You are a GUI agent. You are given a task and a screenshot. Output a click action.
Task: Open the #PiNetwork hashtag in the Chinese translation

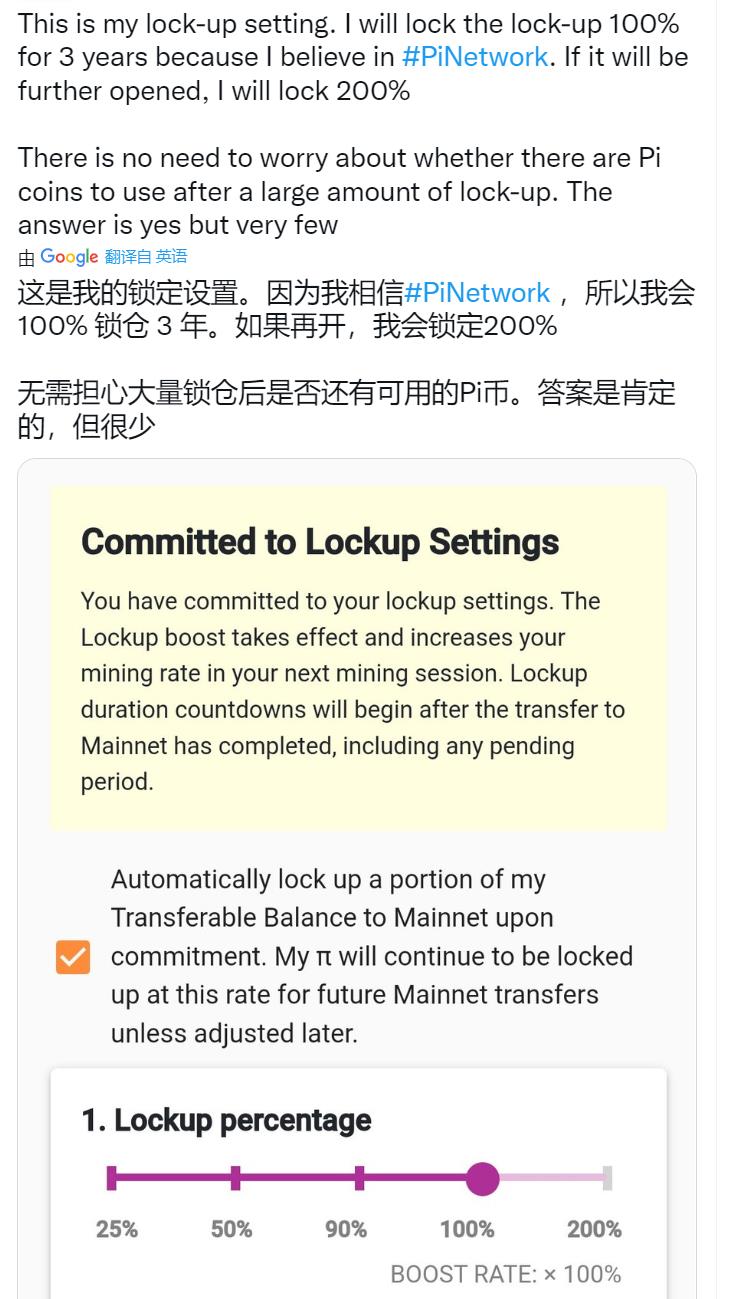[477, 293]
